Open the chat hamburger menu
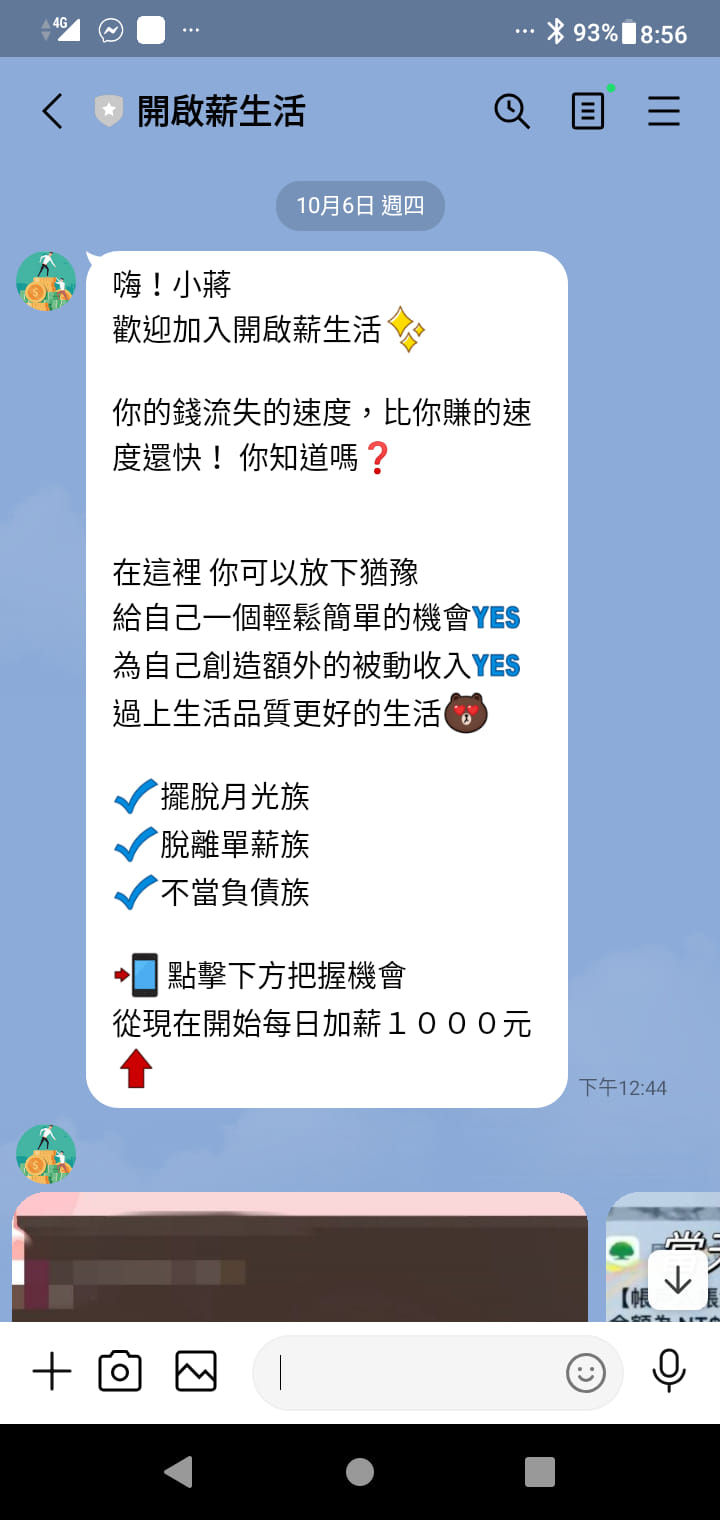720x1520 pixels. pos(664,111)
